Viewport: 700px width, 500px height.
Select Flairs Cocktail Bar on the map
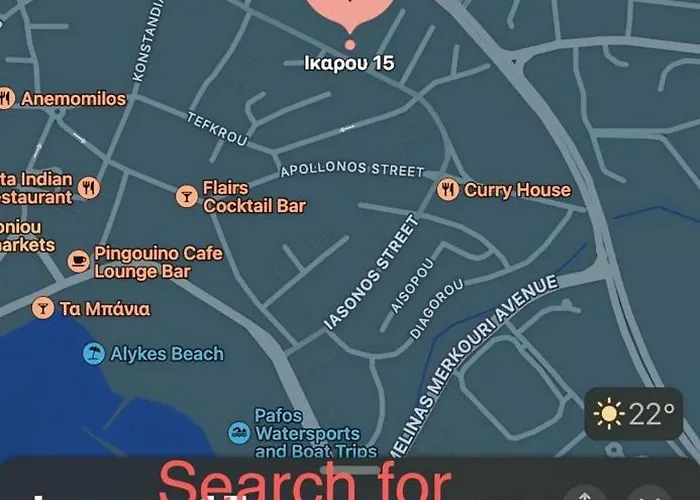(x=187, y=196)
